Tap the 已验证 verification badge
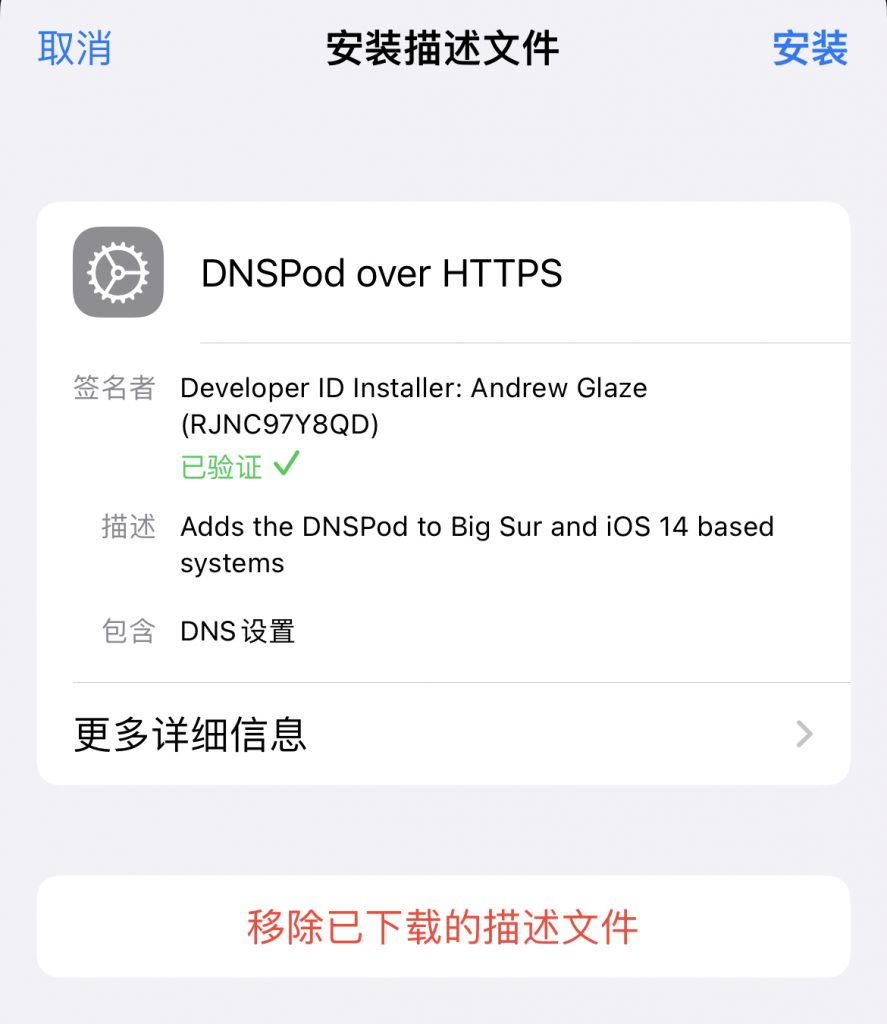This screenshot has width=887, height=1024. click(219, 465)
